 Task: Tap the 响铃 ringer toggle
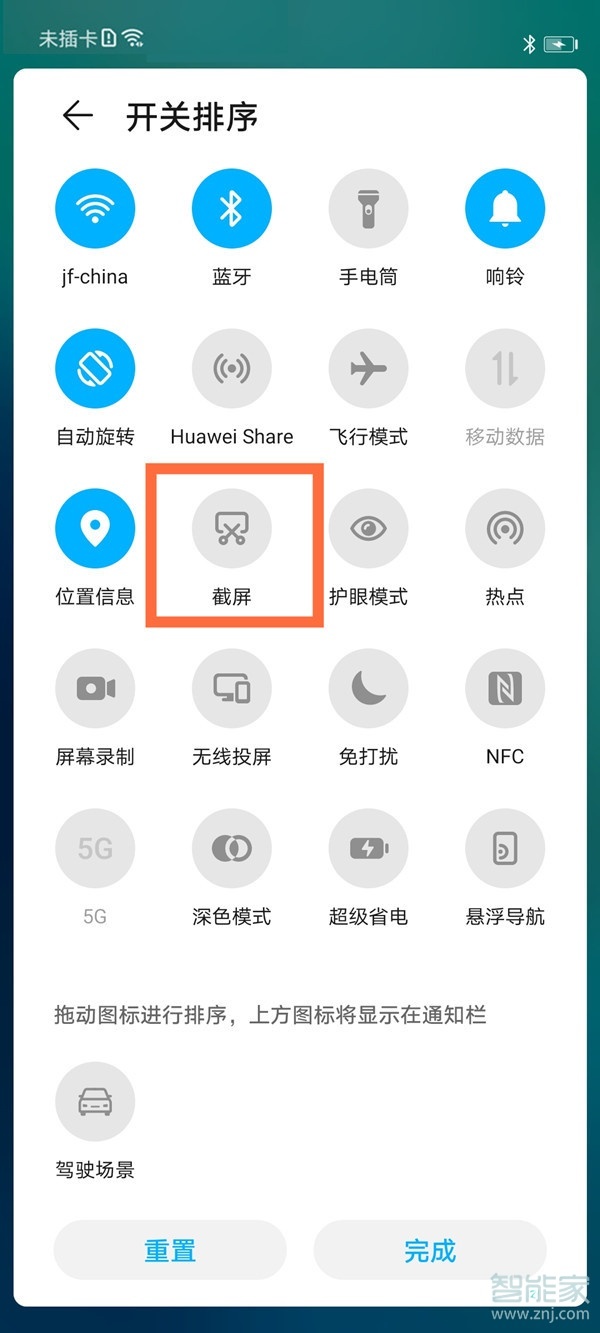pos(505,209)
